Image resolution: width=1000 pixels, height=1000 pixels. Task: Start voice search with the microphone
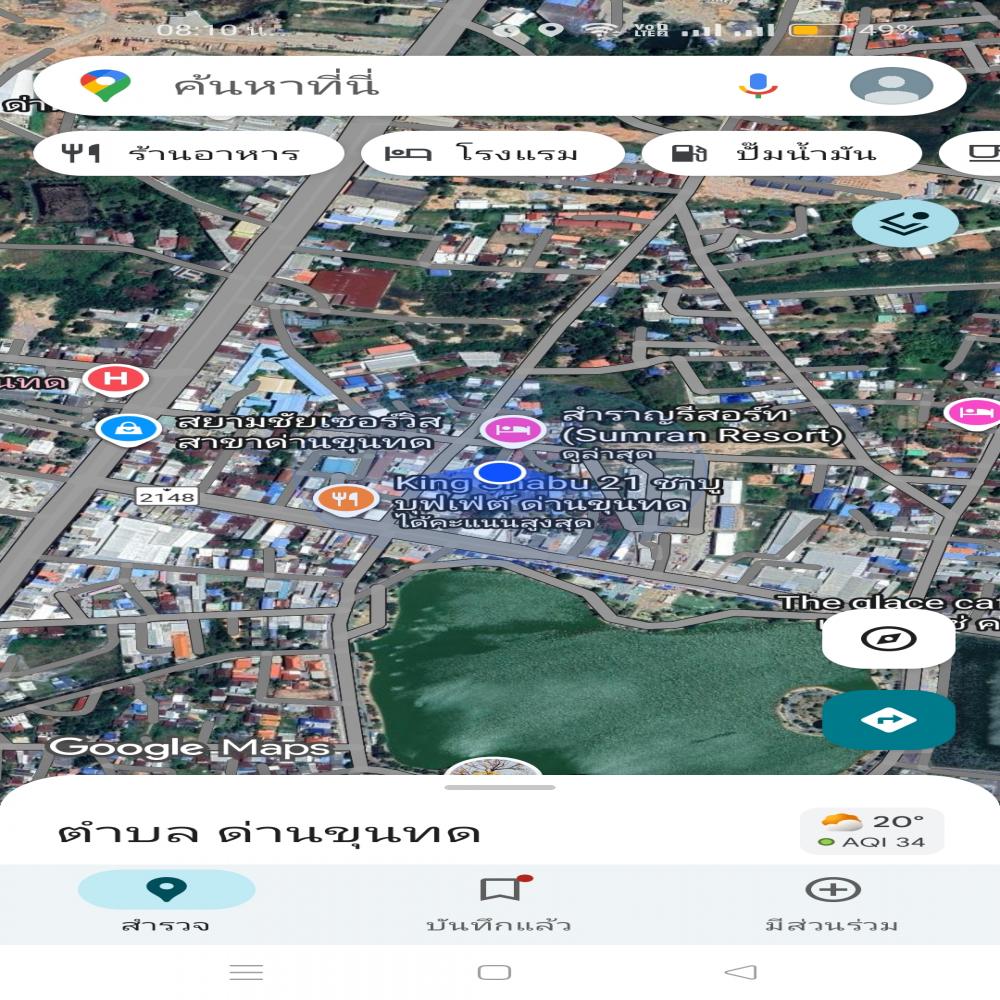point(758,85)
